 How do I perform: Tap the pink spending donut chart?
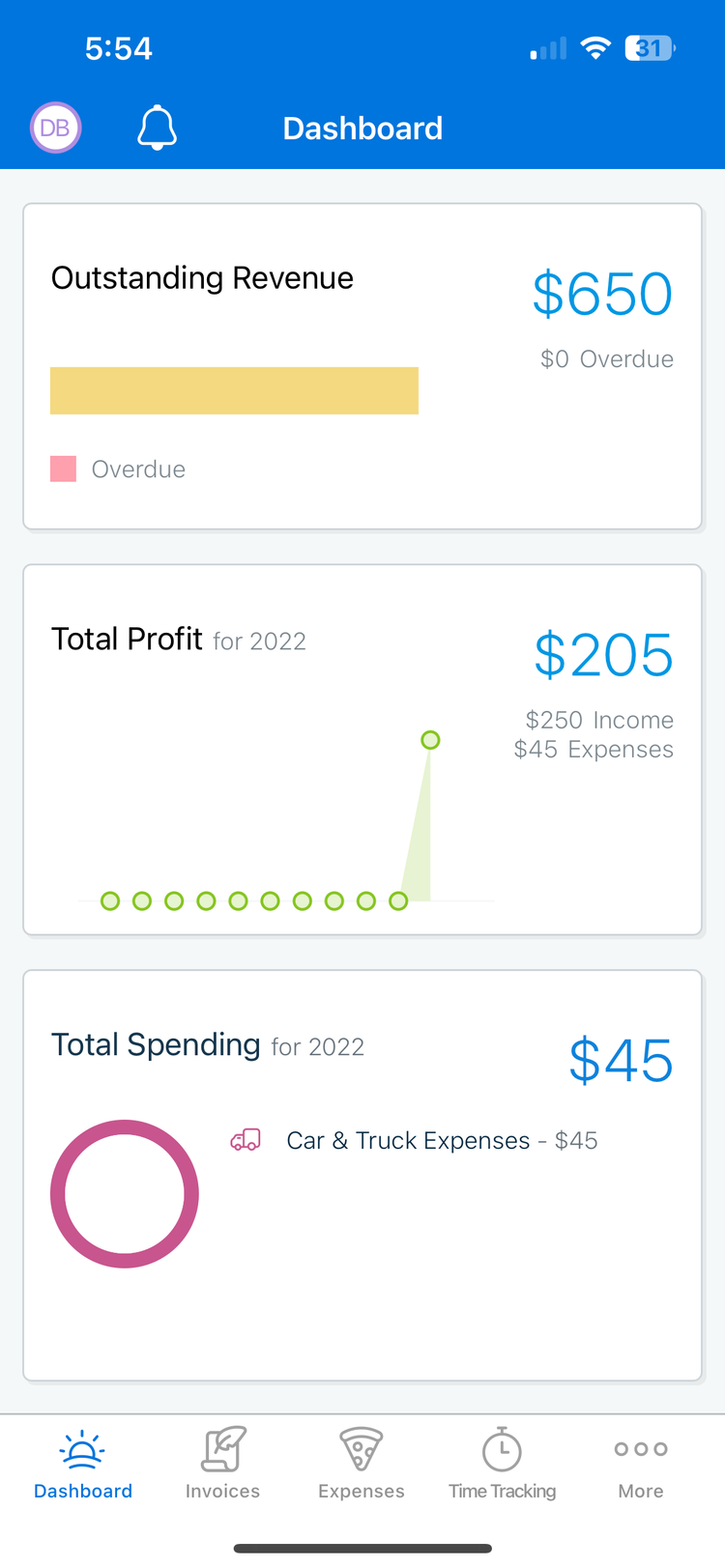click(x=124, y=1193)
